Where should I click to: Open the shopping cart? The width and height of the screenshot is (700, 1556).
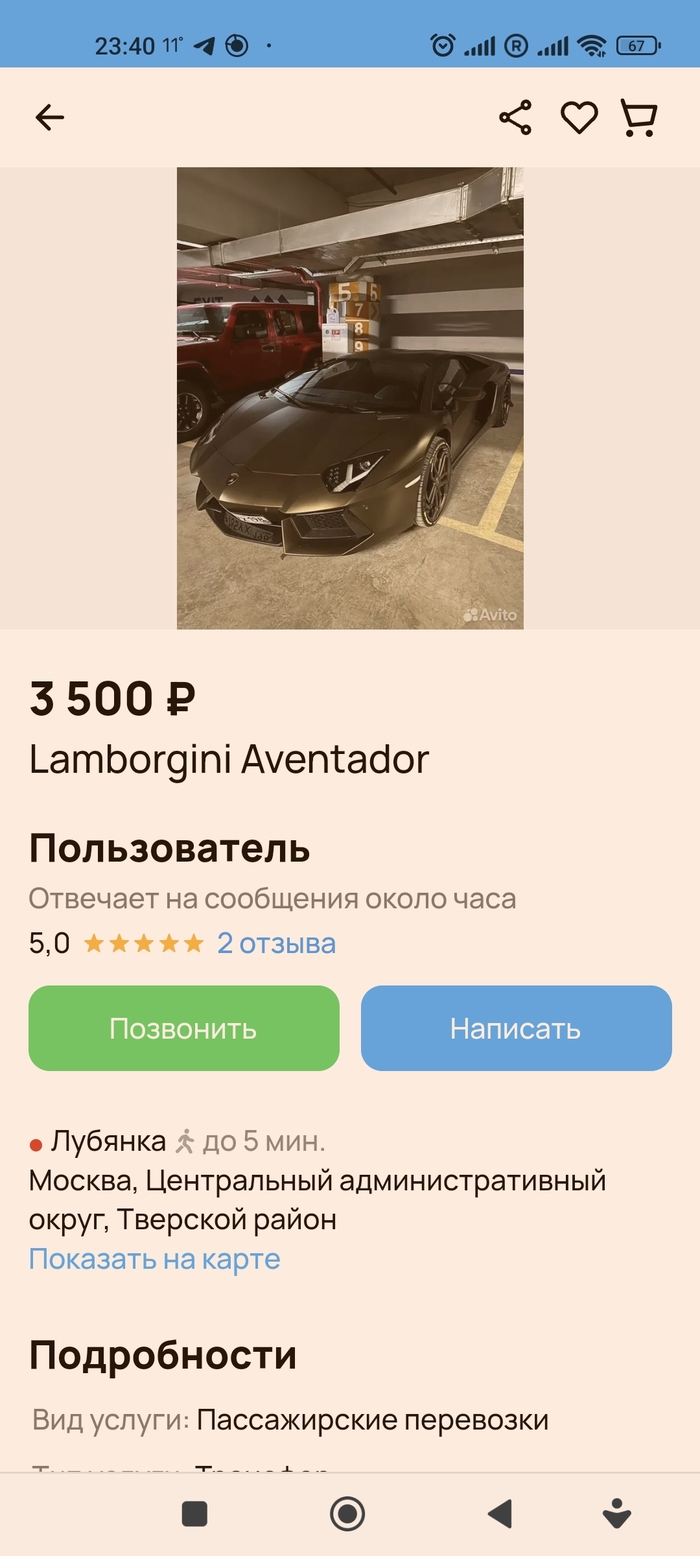click(x=638, y=118)
